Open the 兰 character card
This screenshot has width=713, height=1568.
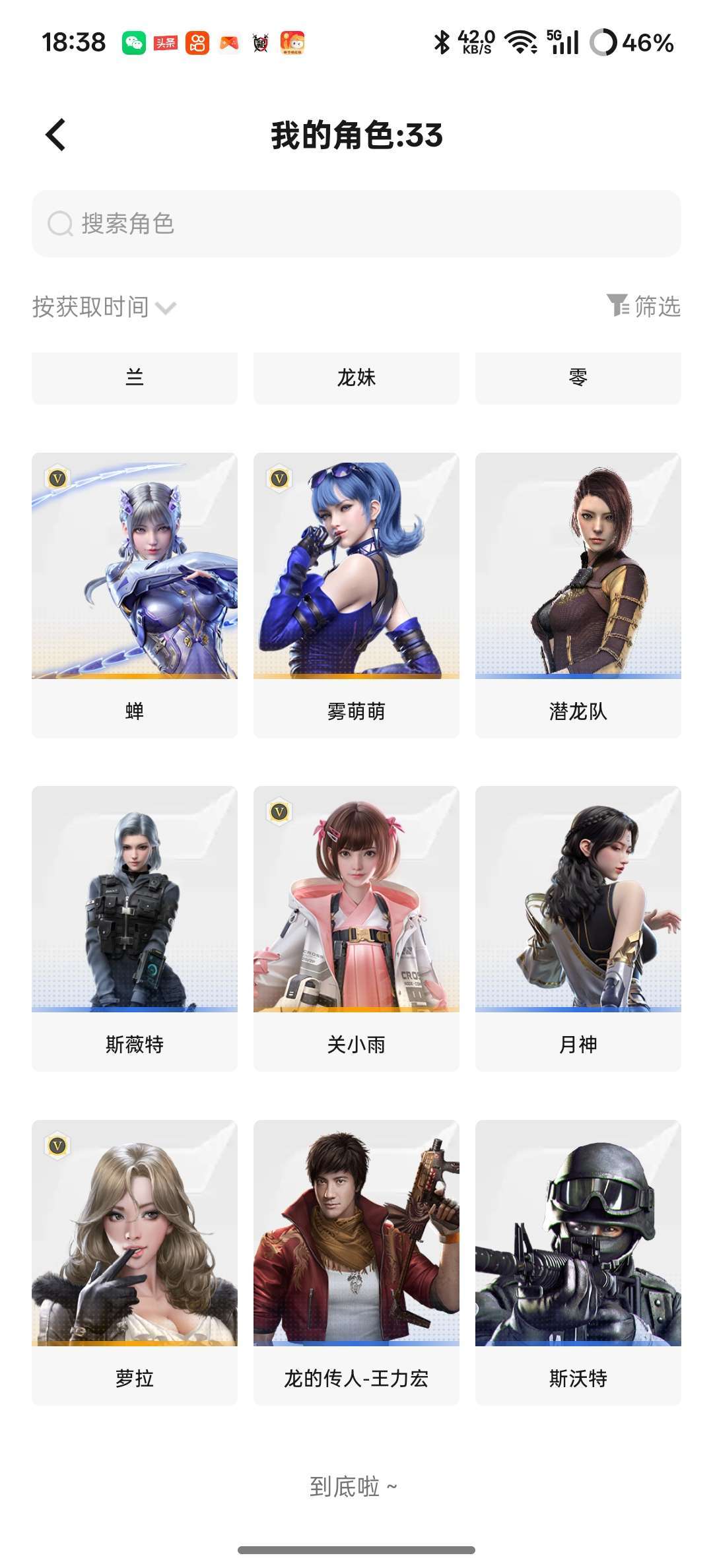click(x=135, y=377)
